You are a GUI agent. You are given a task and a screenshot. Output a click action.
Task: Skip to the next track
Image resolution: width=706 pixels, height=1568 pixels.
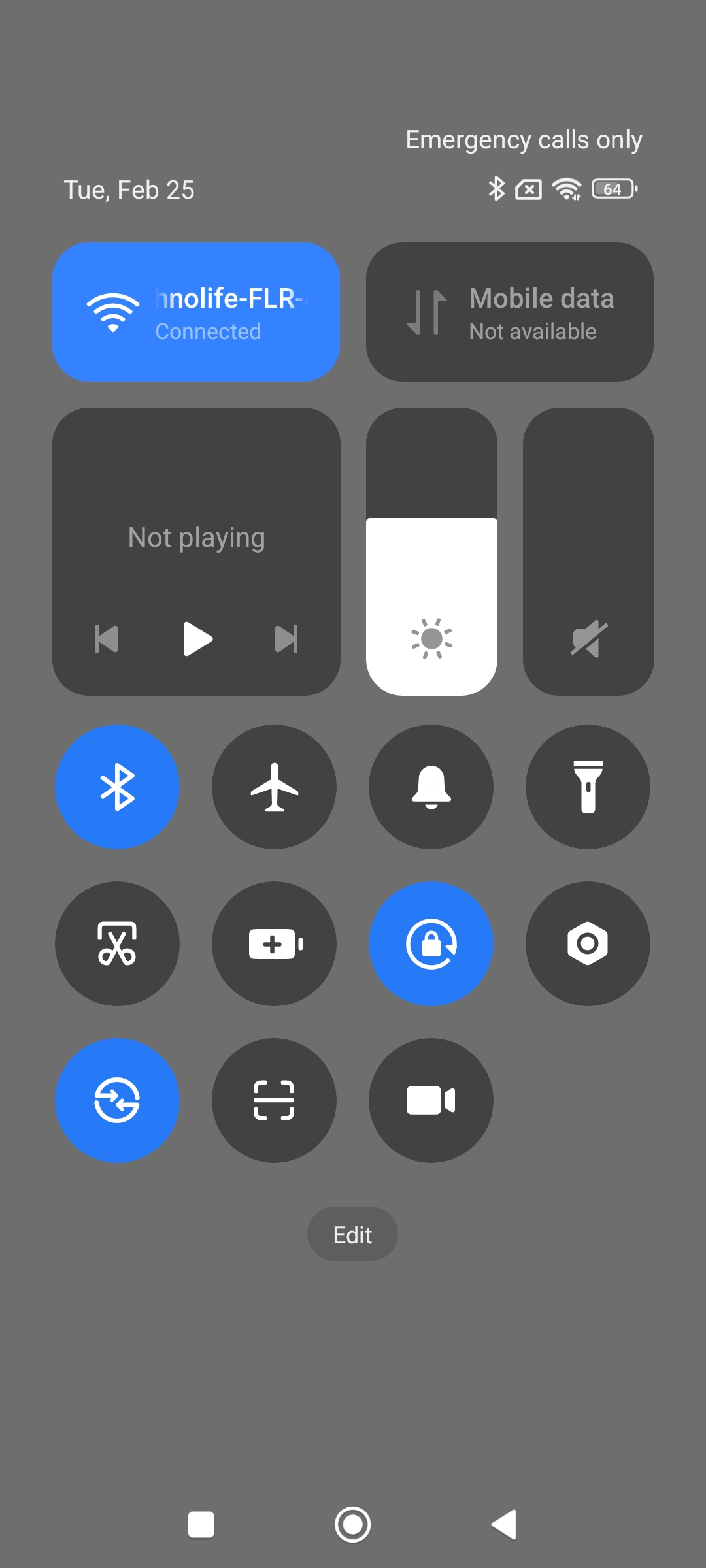point(286,639)
